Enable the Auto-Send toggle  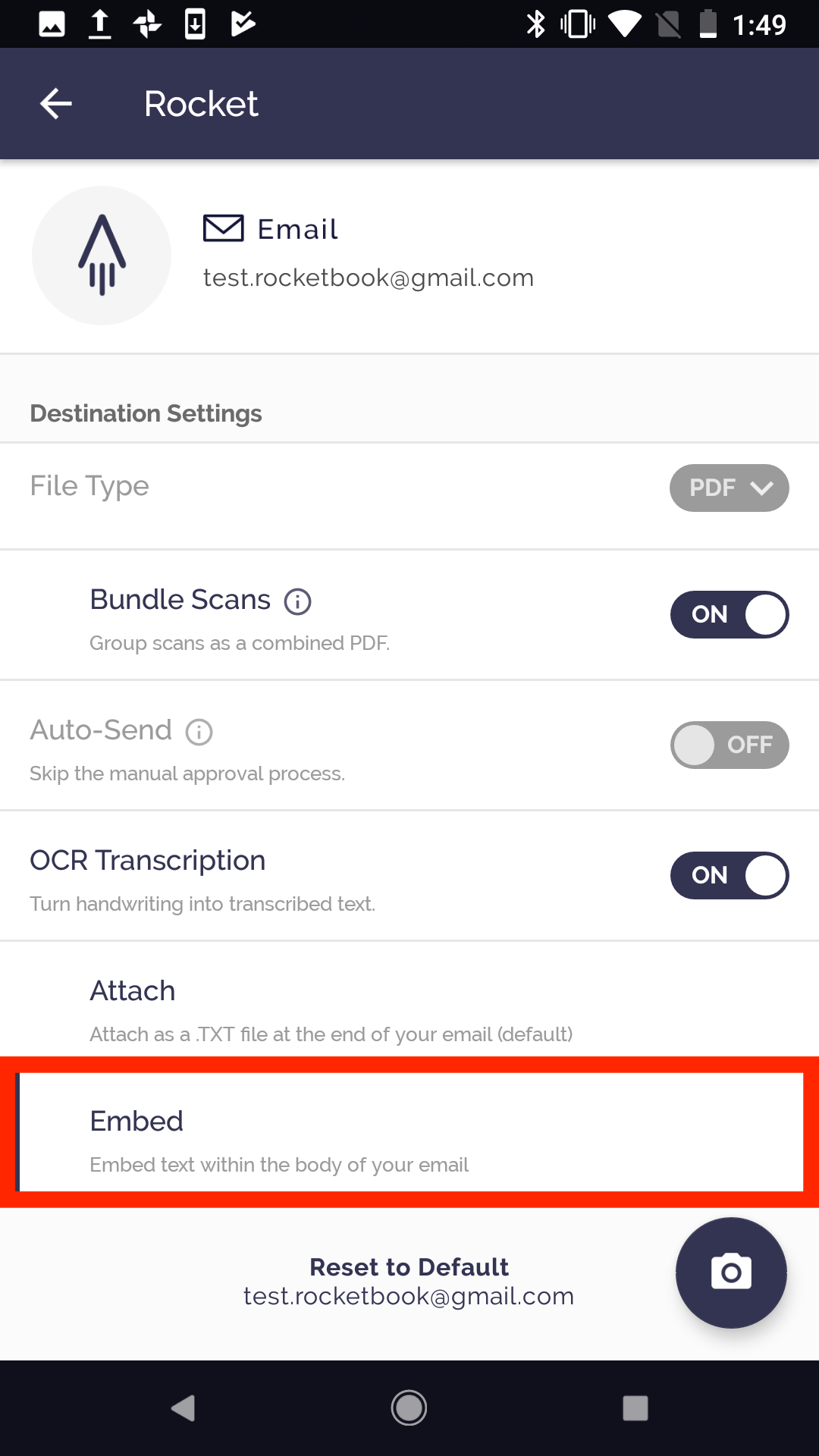click(729, 745)
